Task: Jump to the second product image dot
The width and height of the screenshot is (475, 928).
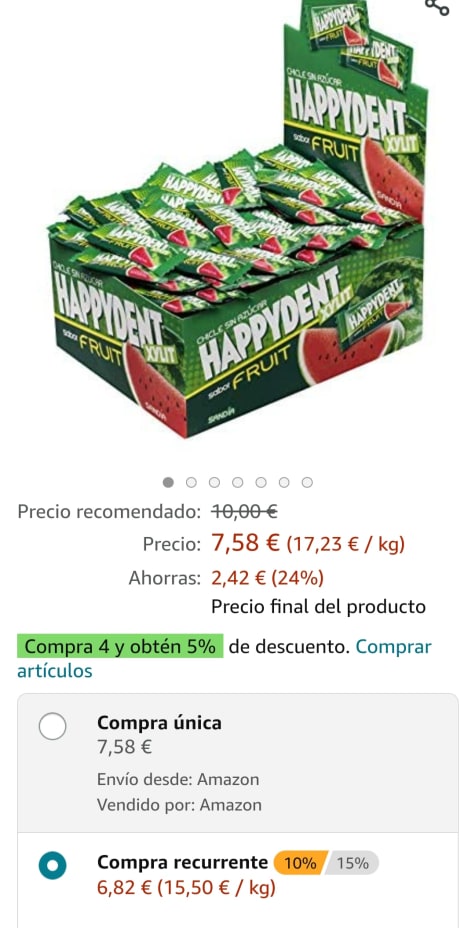Action: coord(191,482)
